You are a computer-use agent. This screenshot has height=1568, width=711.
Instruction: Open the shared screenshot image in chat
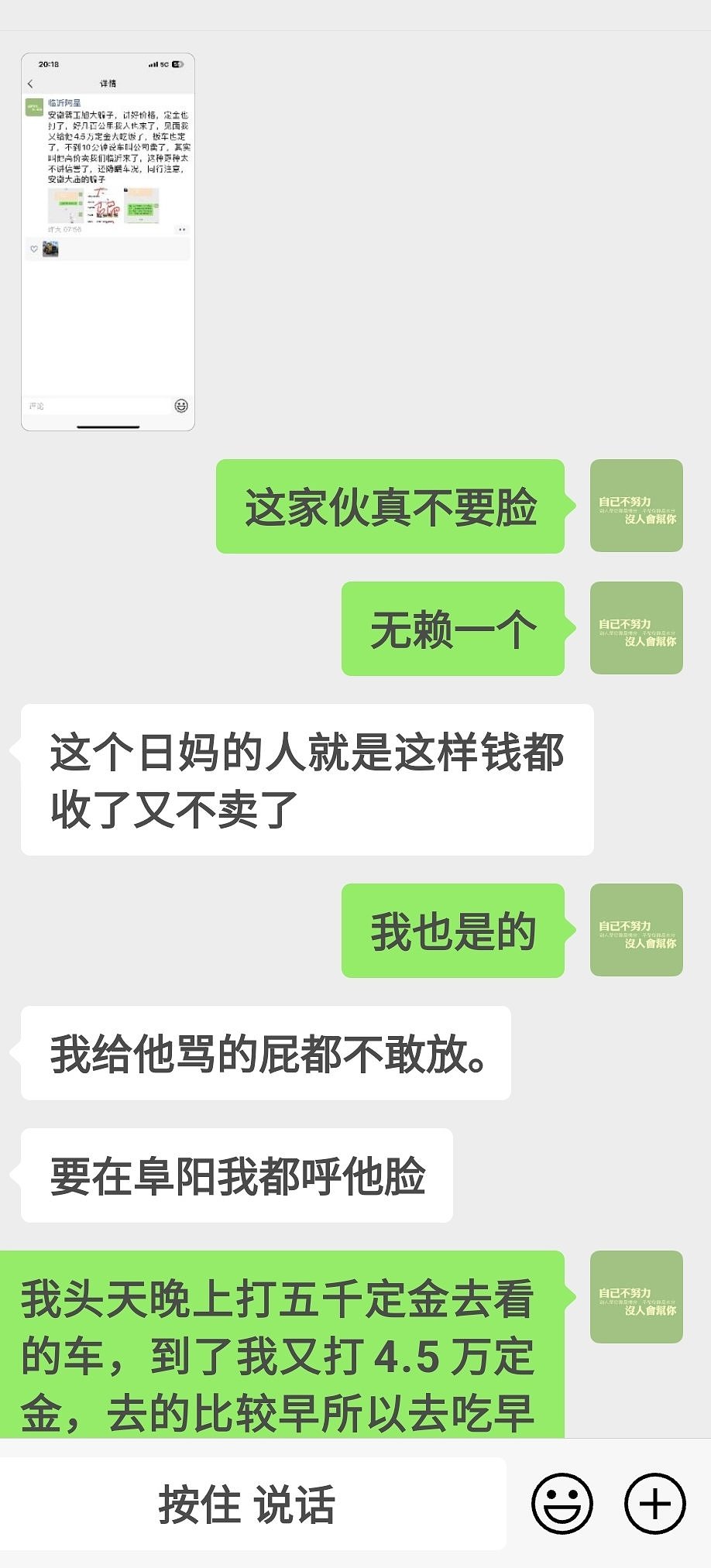108,242
